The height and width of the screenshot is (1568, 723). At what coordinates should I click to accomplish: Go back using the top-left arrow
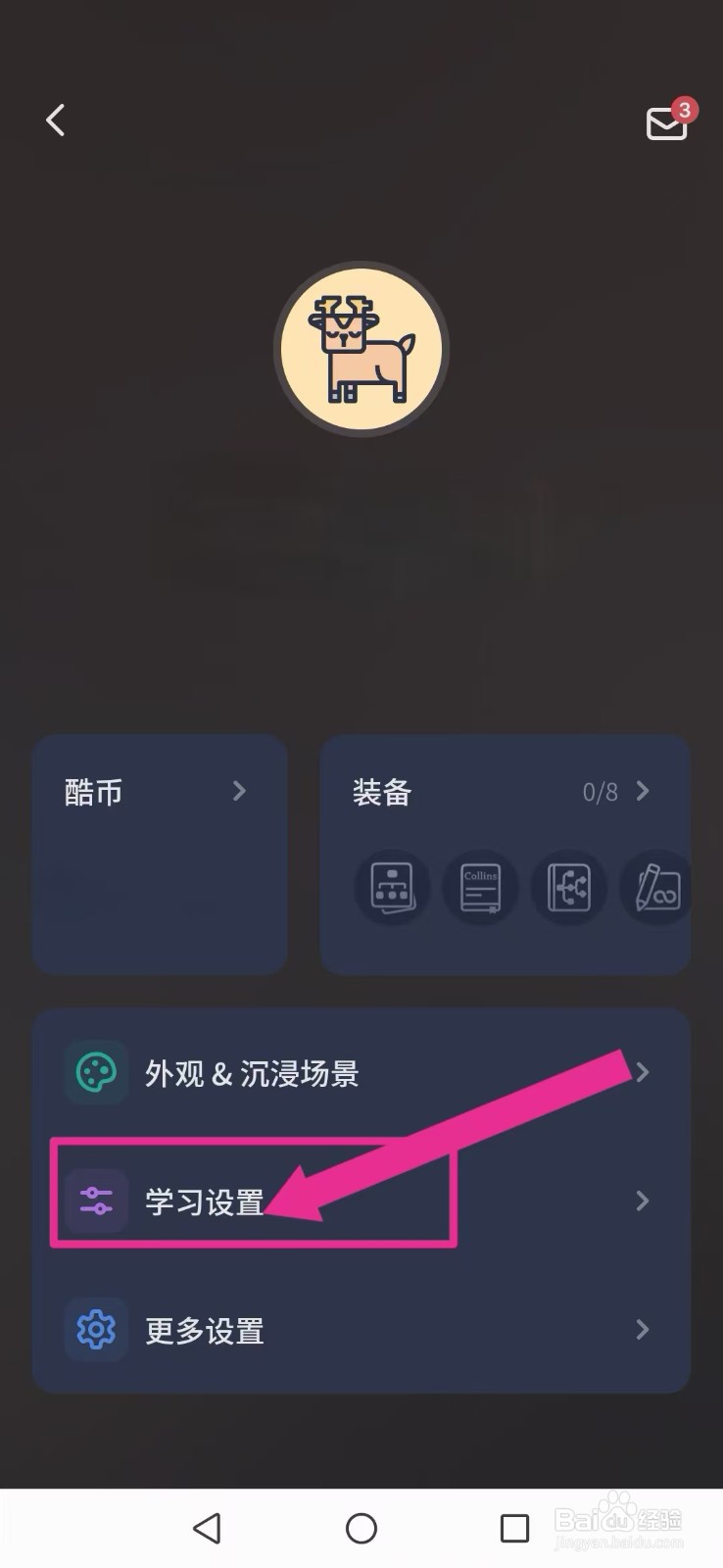pyautogui.click(x=55, y=120)
